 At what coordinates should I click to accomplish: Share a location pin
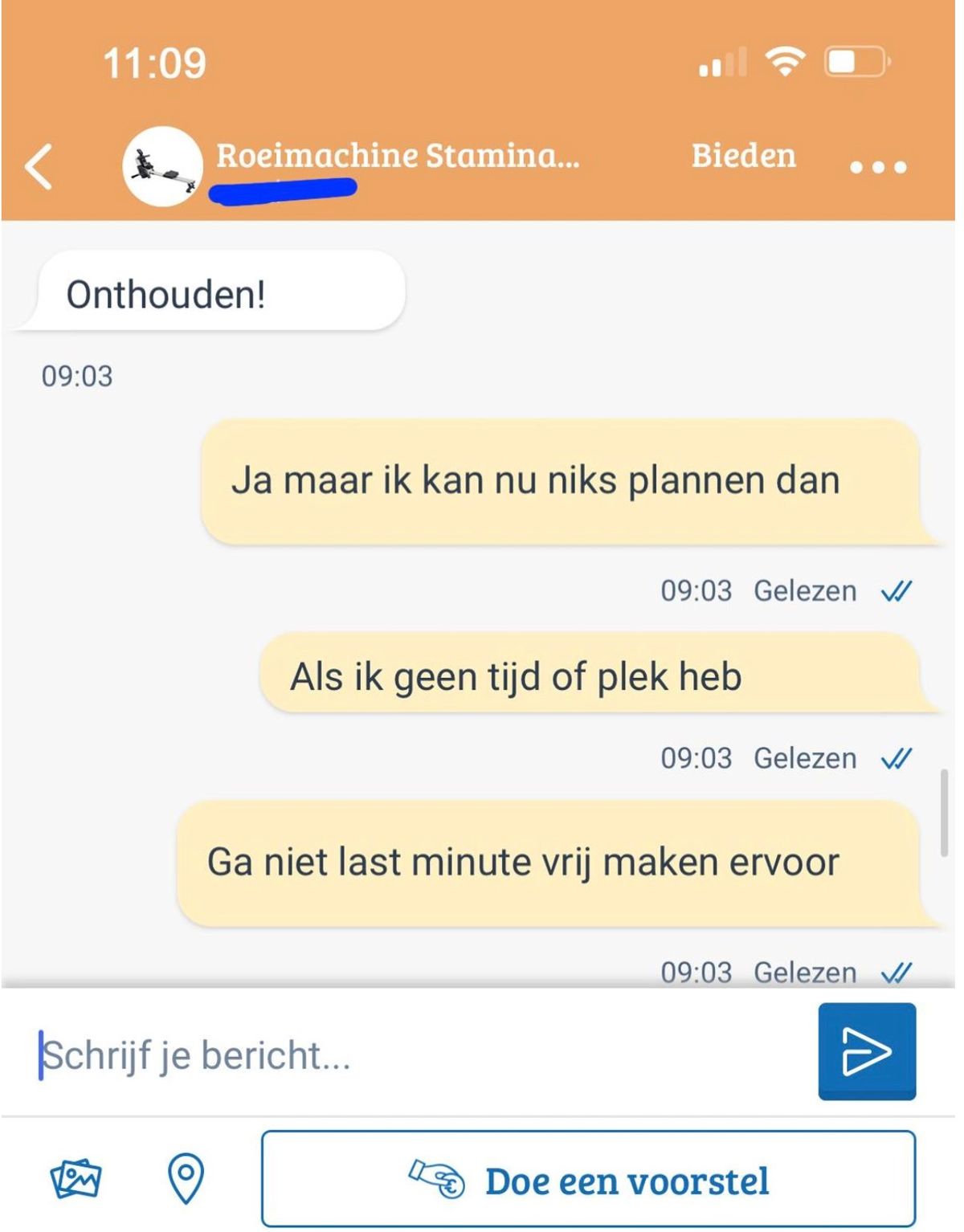tap(186, 1179)
